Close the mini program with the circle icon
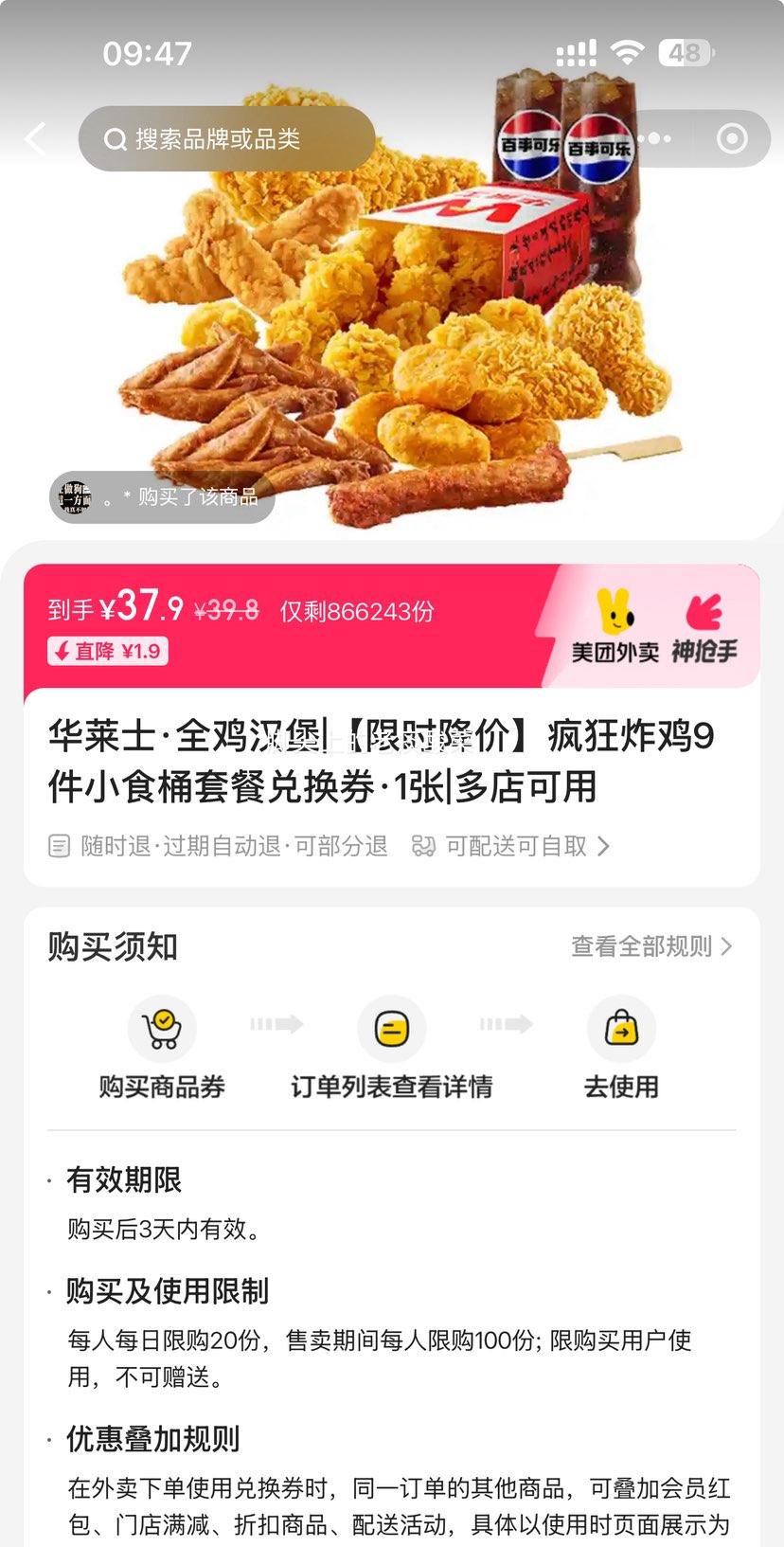 (732, 139)
